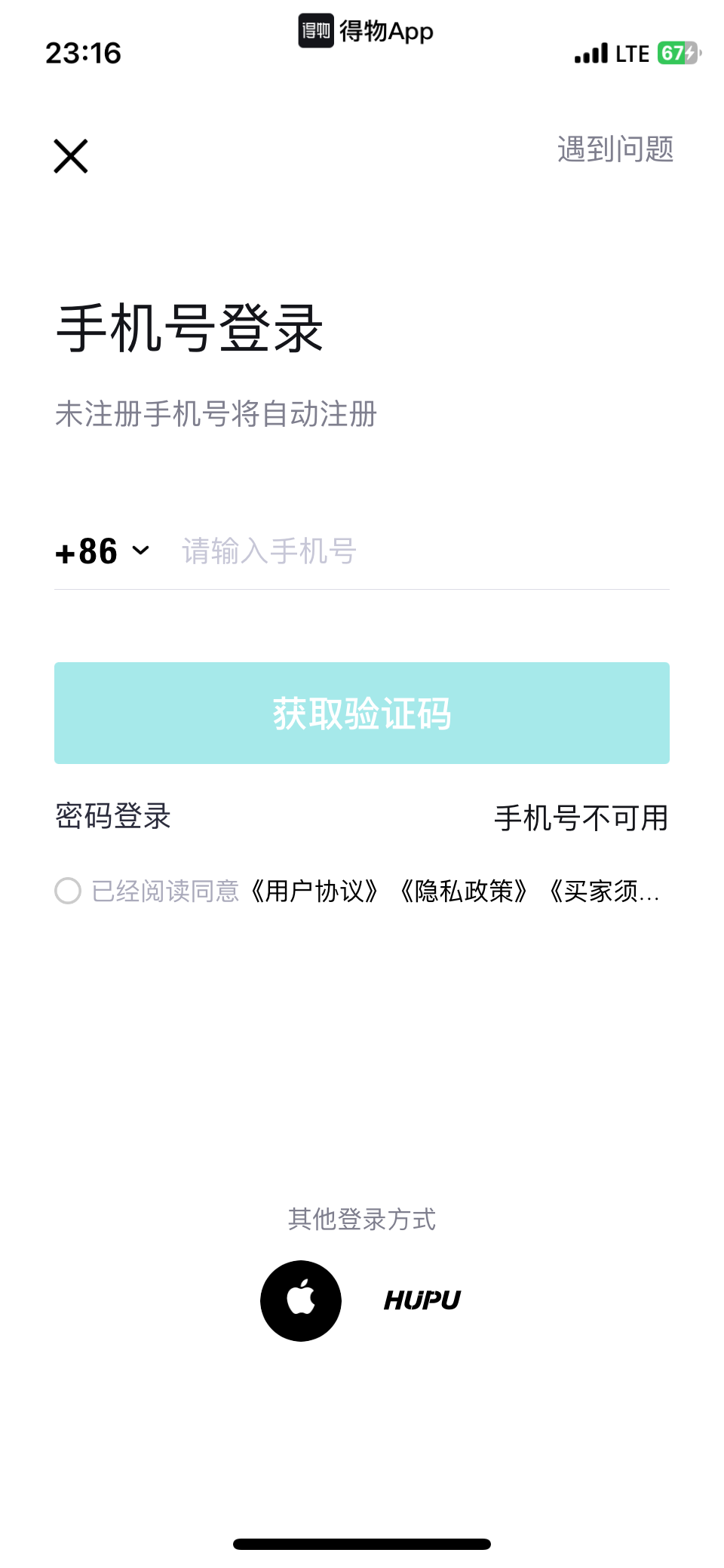Close the login screen with X
Image resolution: width=724 pixels, height=1568 pixels.
[x=71, y=156]
